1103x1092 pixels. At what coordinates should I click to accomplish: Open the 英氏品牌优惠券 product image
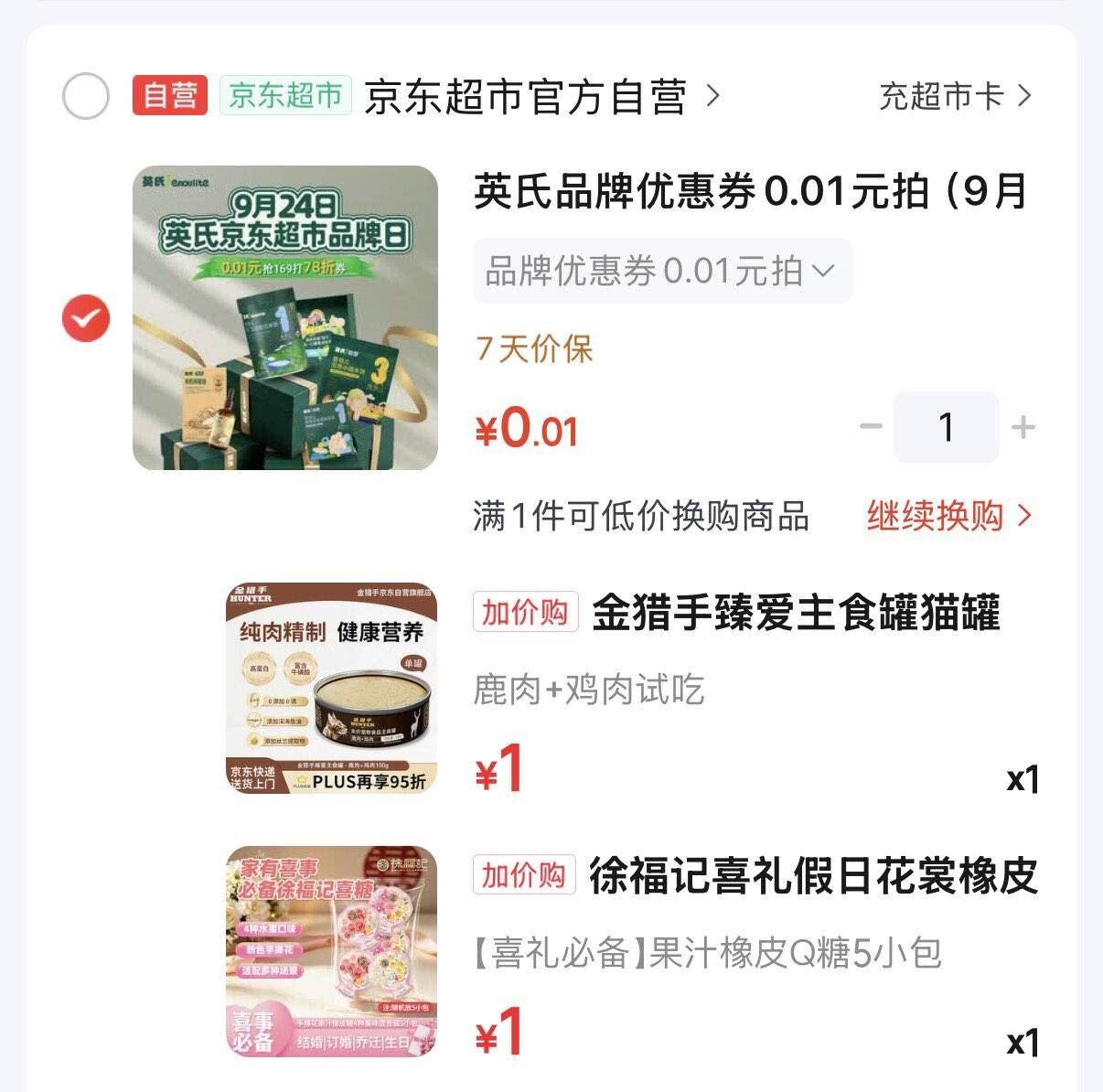(x=285, y=317)
